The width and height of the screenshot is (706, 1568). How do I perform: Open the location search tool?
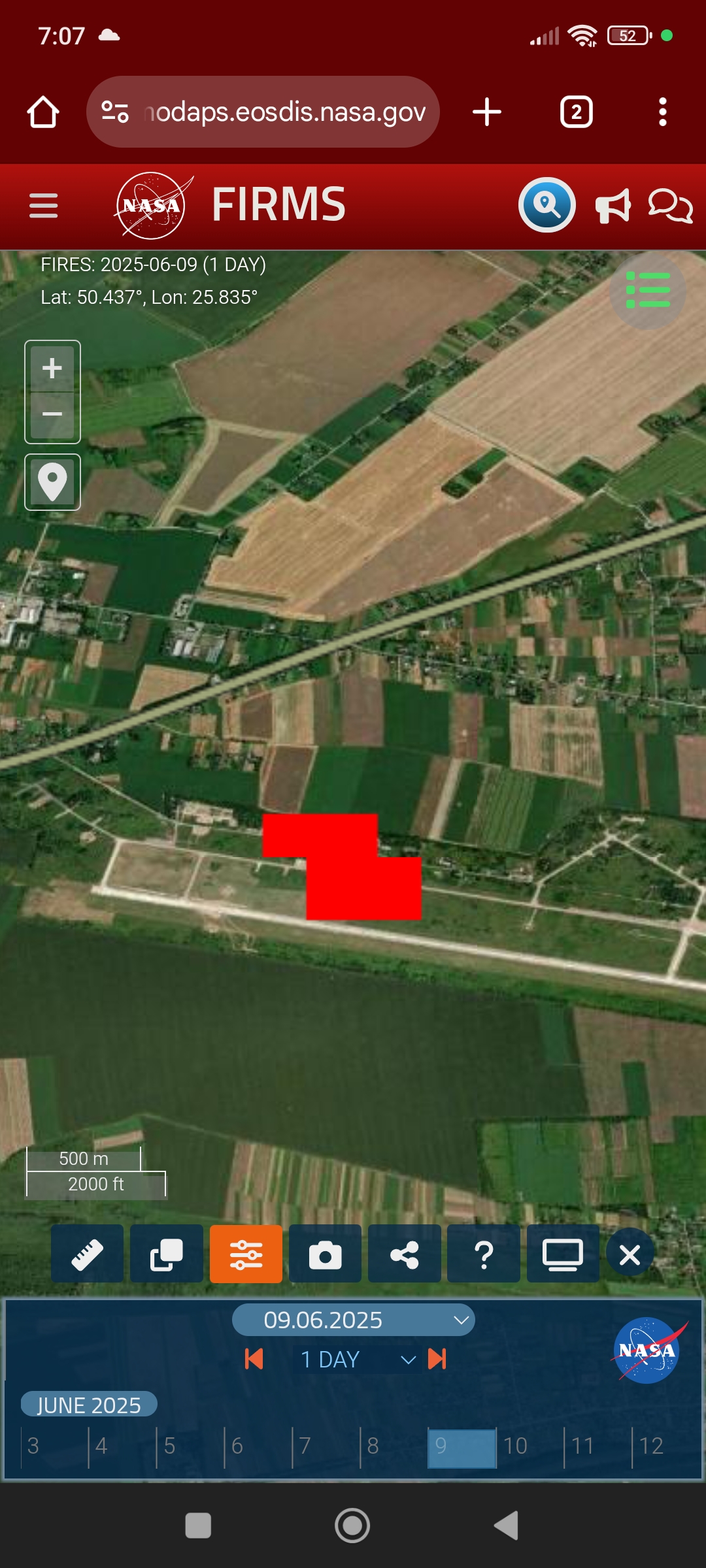tap(546, 205)
